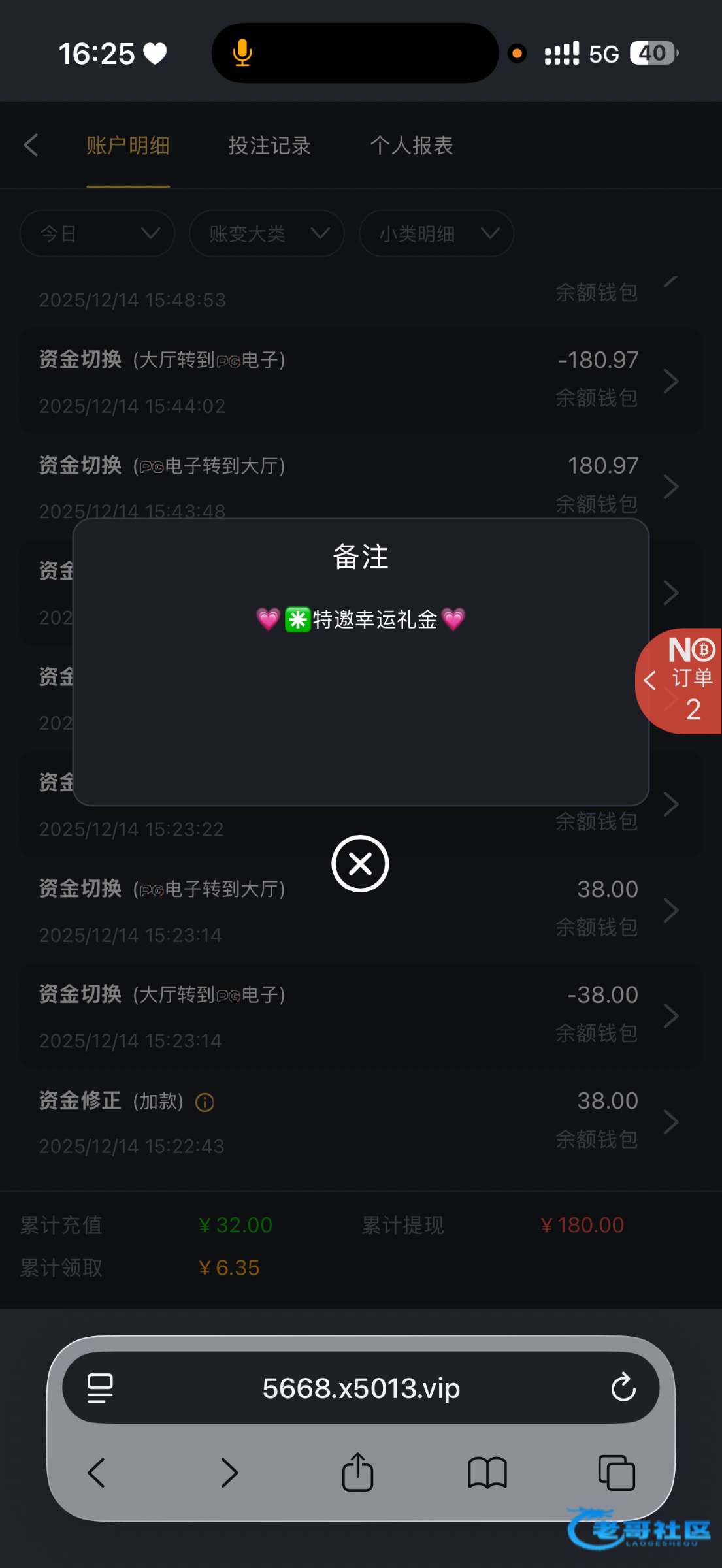Open the 180.97 PG电子转到大厅 record
The width and height of the screenshot is (722, 1568).
click(x=360, y=486)
